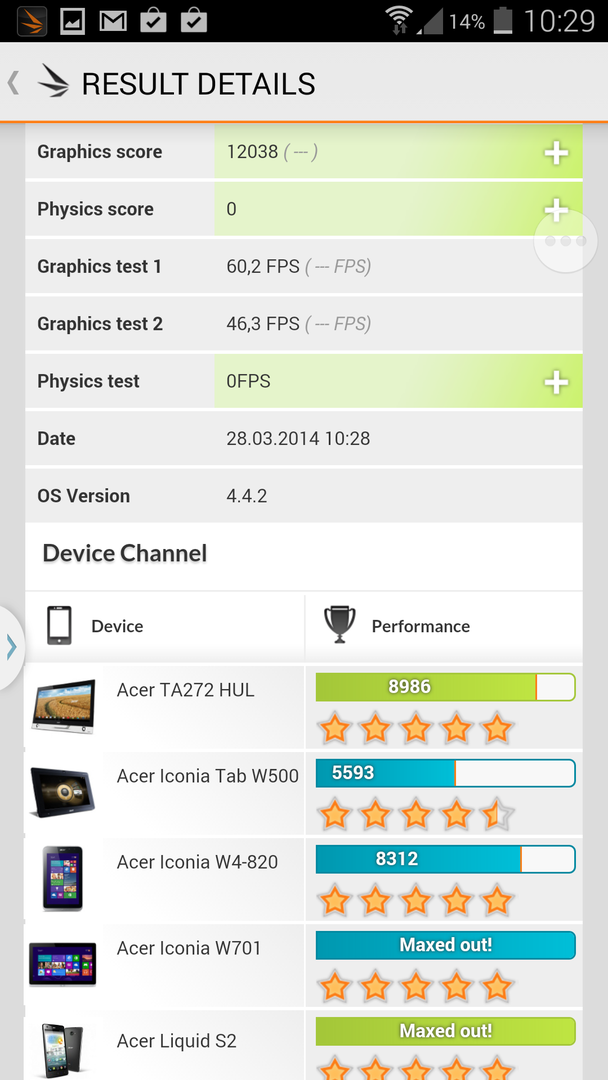The image size is (608, 1080).
Task: Open the floating three-dots menu
Action: (566, 241)
